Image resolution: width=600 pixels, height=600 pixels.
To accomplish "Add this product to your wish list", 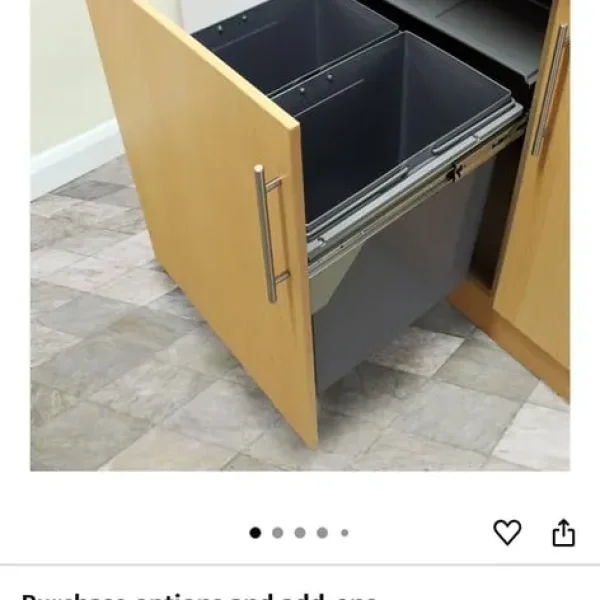I will click(x=508, y=532).
